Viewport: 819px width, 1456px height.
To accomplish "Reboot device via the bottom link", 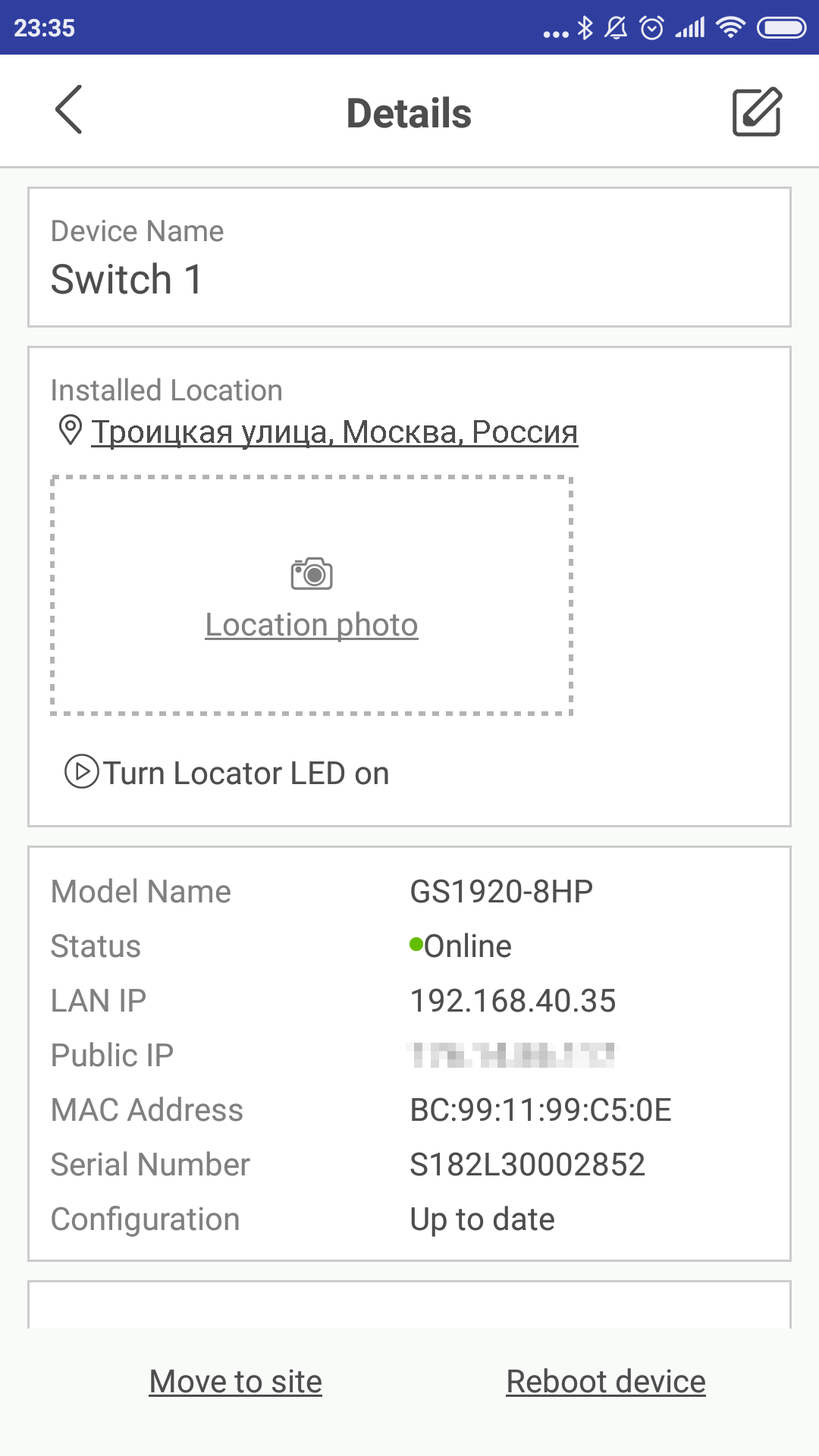I will (x=606, y=1381).
